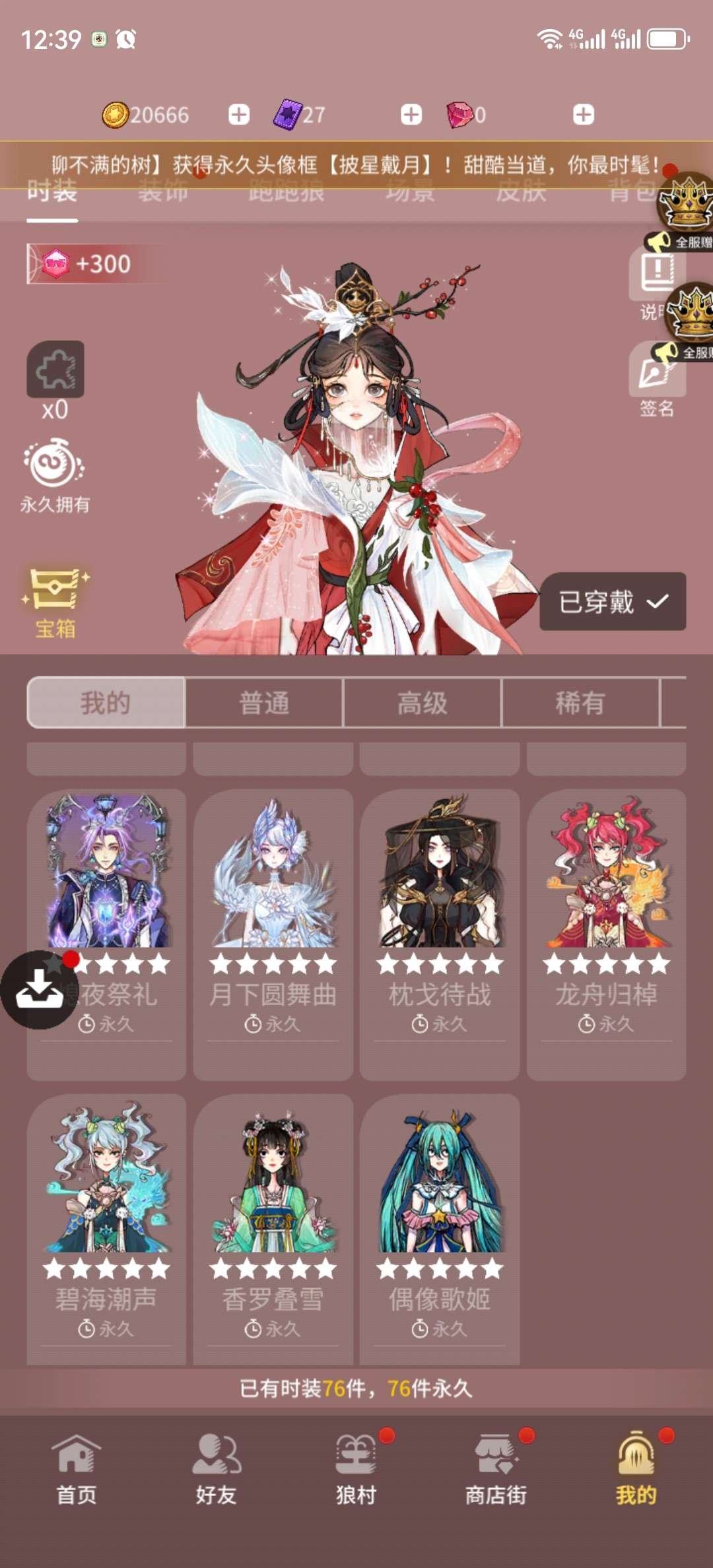Select the 我的 outfits filter
This screenshot has height=1568, width=713.
106,703
